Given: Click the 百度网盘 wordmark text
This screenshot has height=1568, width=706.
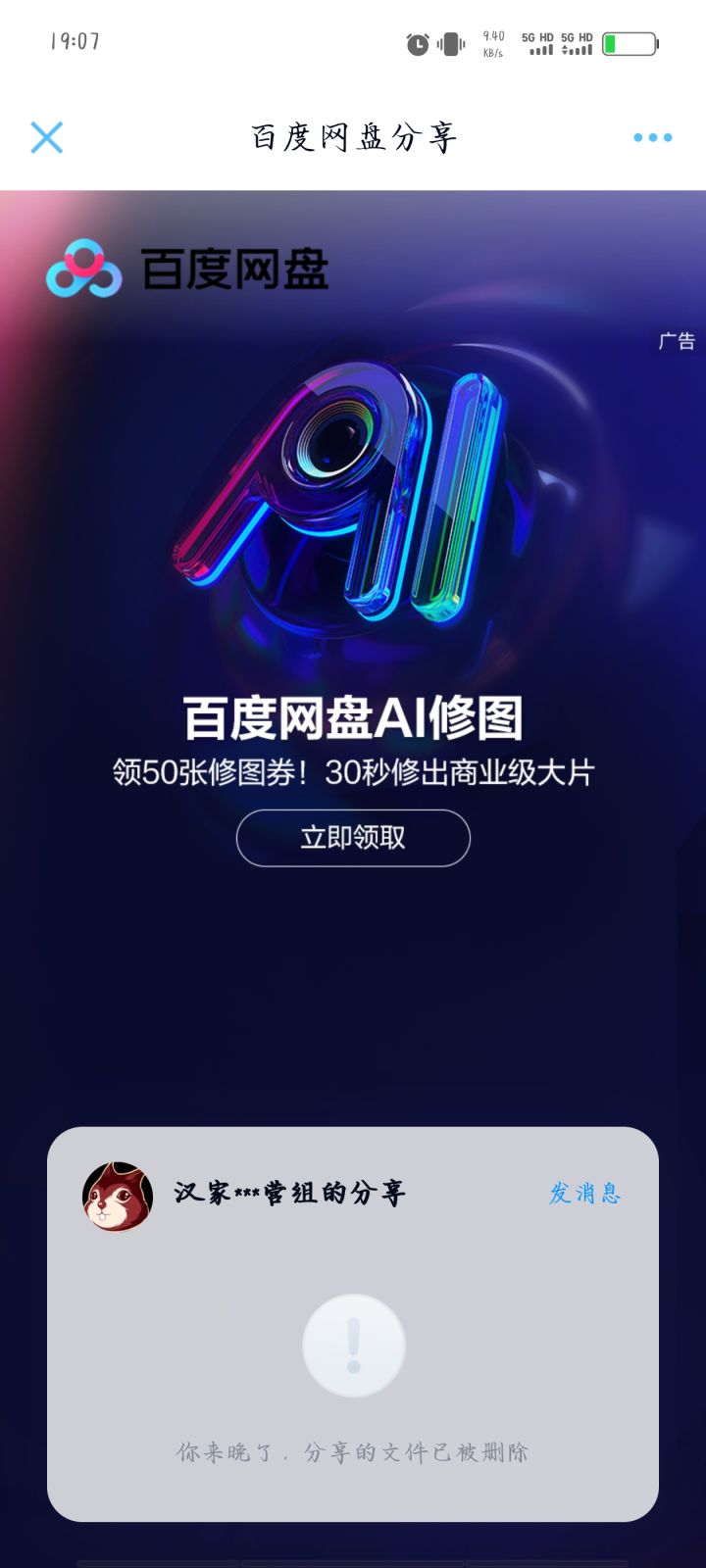Looking at the screenshot, I should coord(235,267).
